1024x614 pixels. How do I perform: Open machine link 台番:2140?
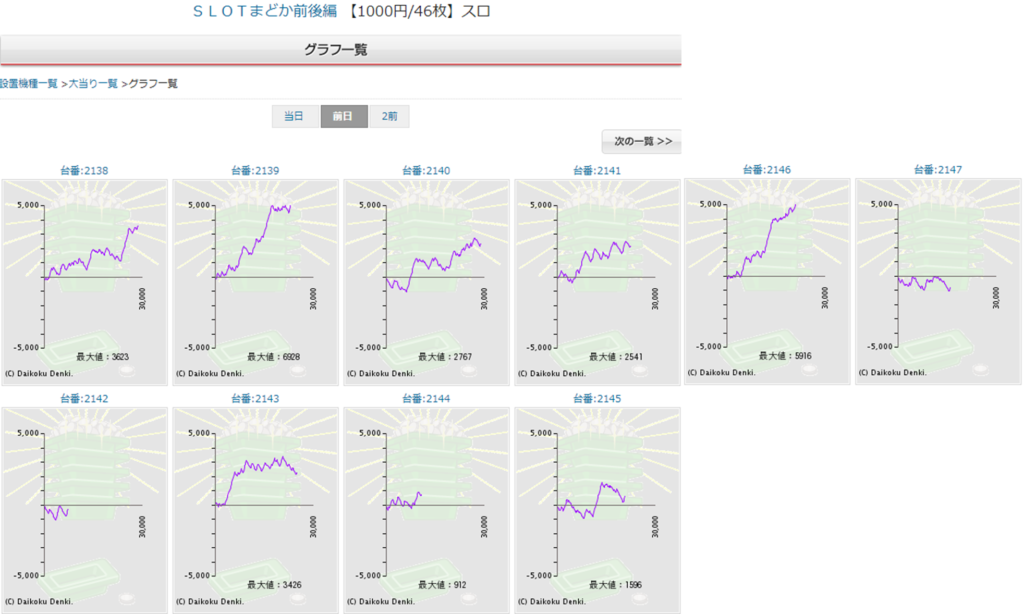(426, 170)
